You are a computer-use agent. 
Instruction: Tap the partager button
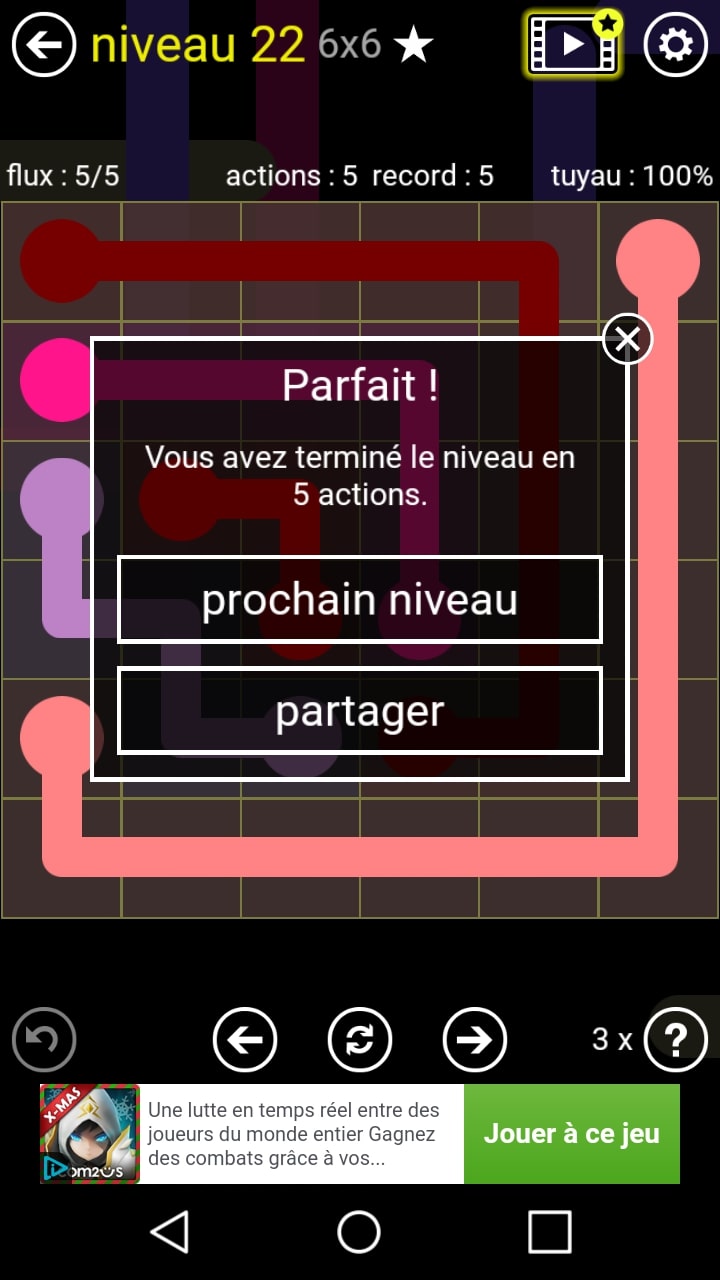coord(360,711)
